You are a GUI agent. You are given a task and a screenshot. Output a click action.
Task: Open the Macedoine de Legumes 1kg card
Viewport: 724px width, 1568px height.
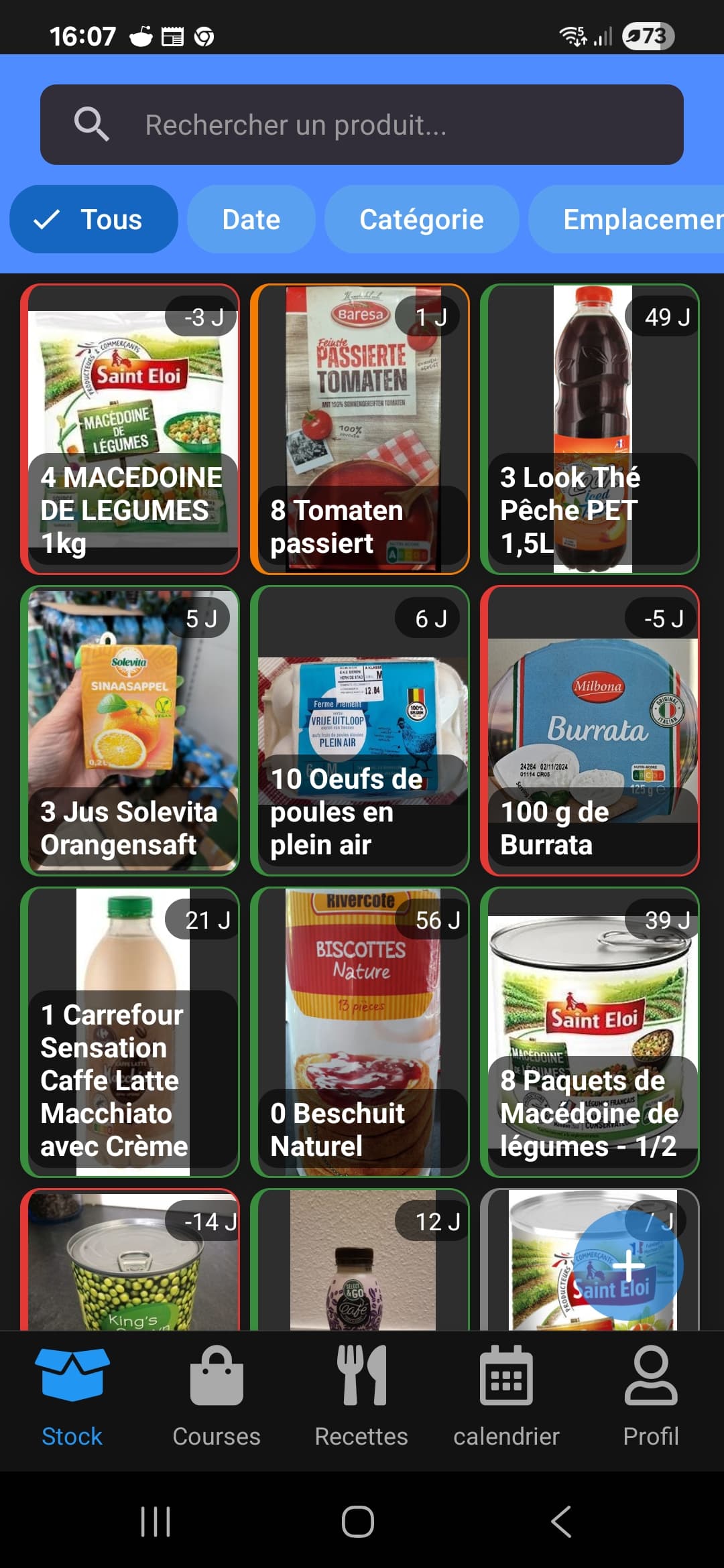pos(130,429)
